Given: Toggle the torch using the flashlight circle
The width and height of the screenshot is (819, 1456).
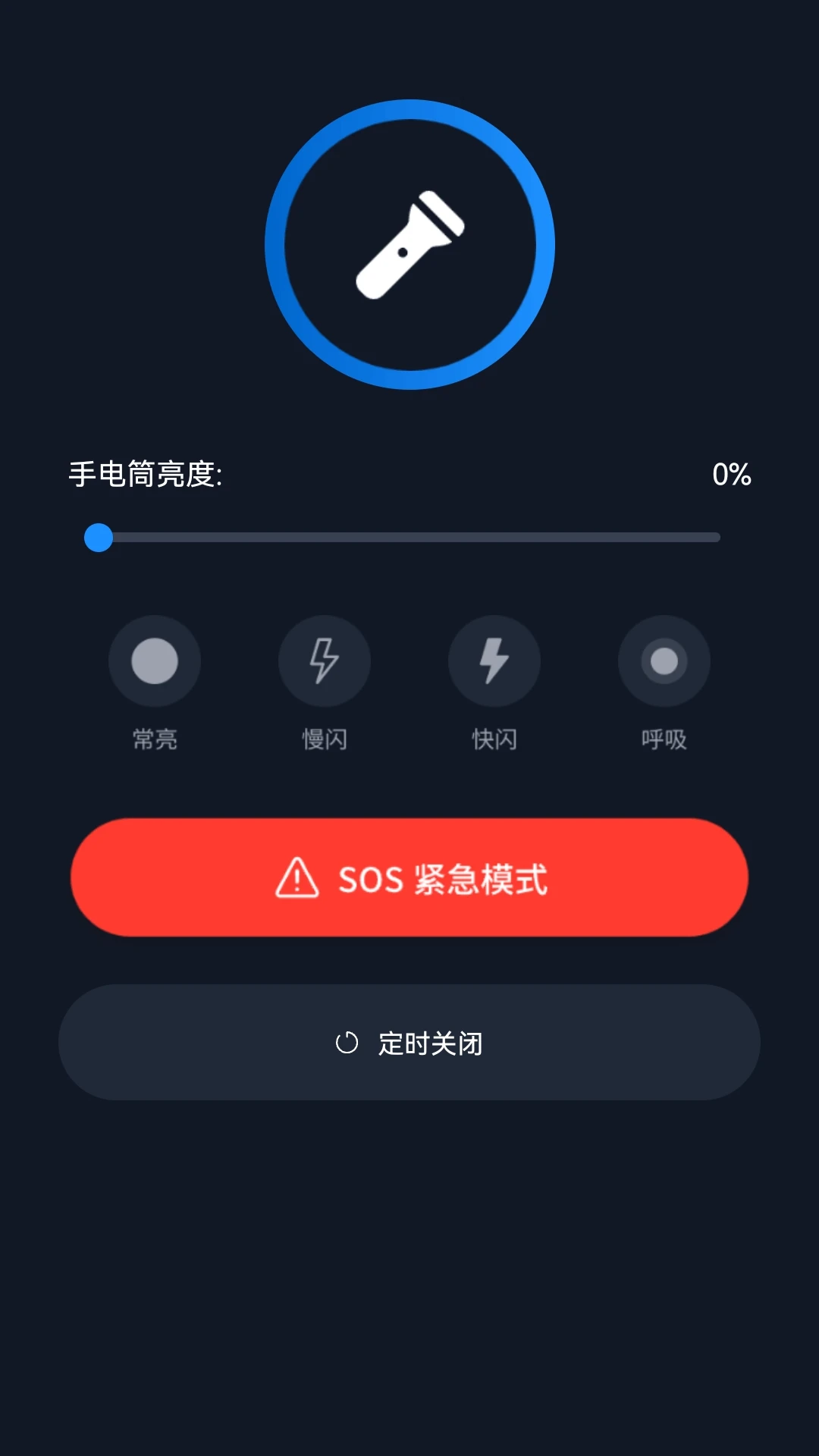Looking at the screenshot, I should 409,243.
